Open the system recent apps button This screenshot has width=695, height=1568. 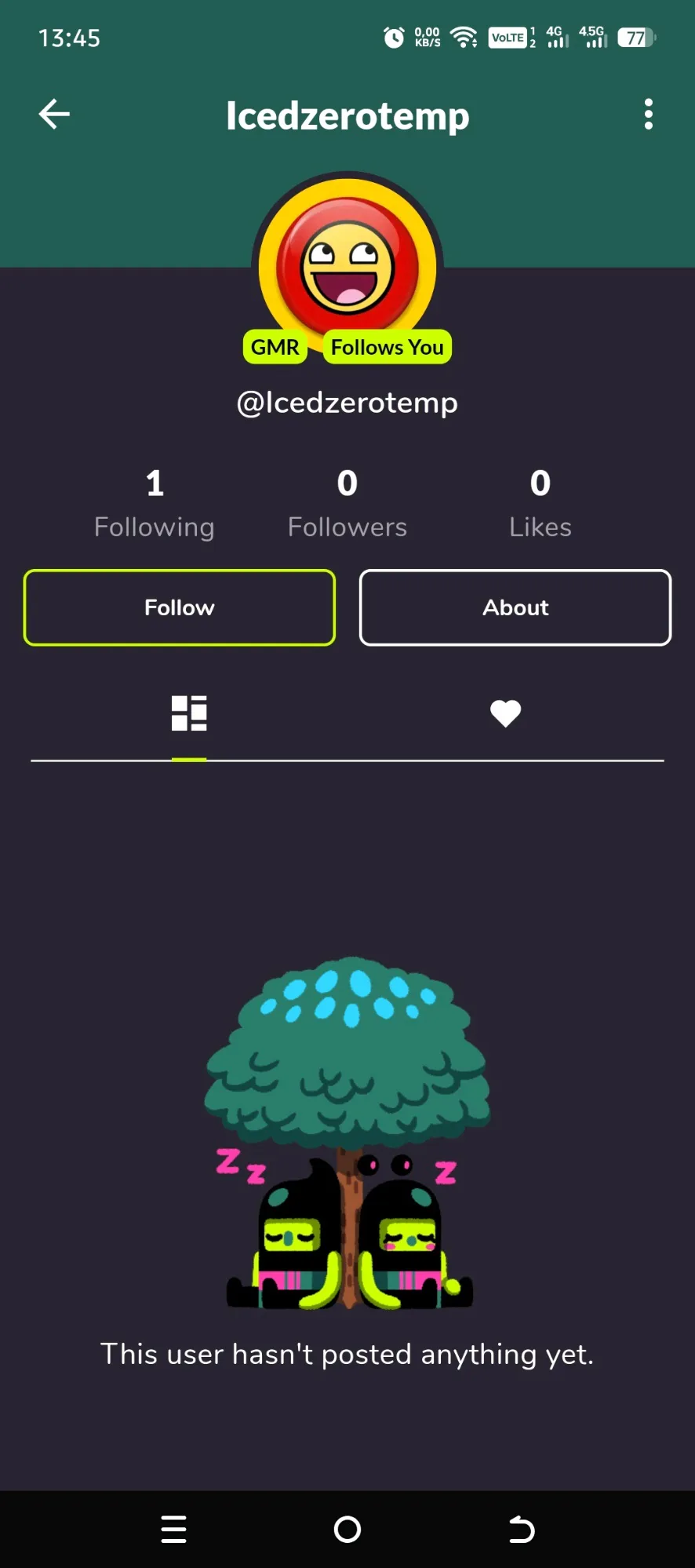[x=173, y=1529]
